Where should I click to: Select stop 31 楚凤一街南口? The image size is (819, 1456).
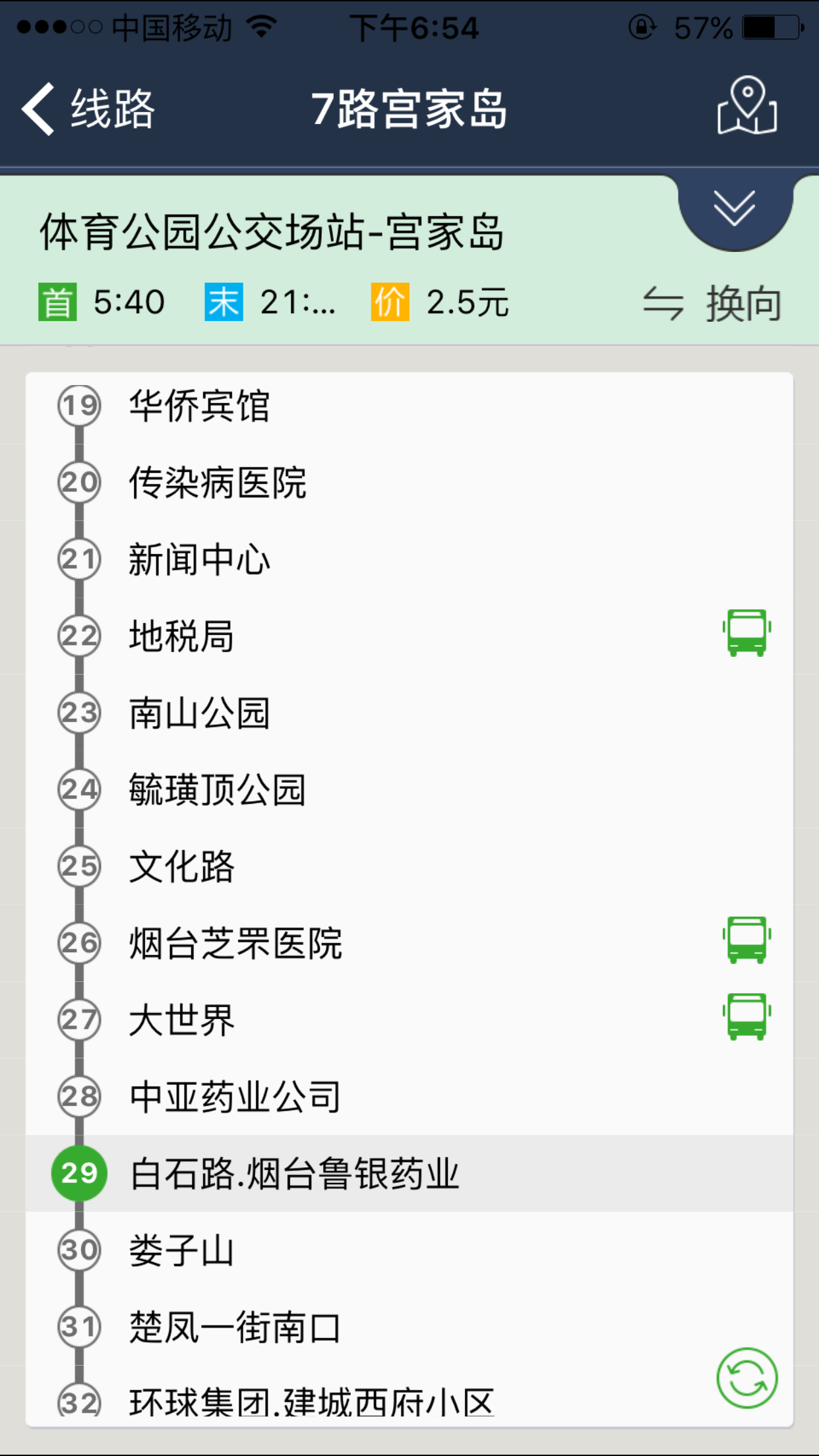(409, 1327)
